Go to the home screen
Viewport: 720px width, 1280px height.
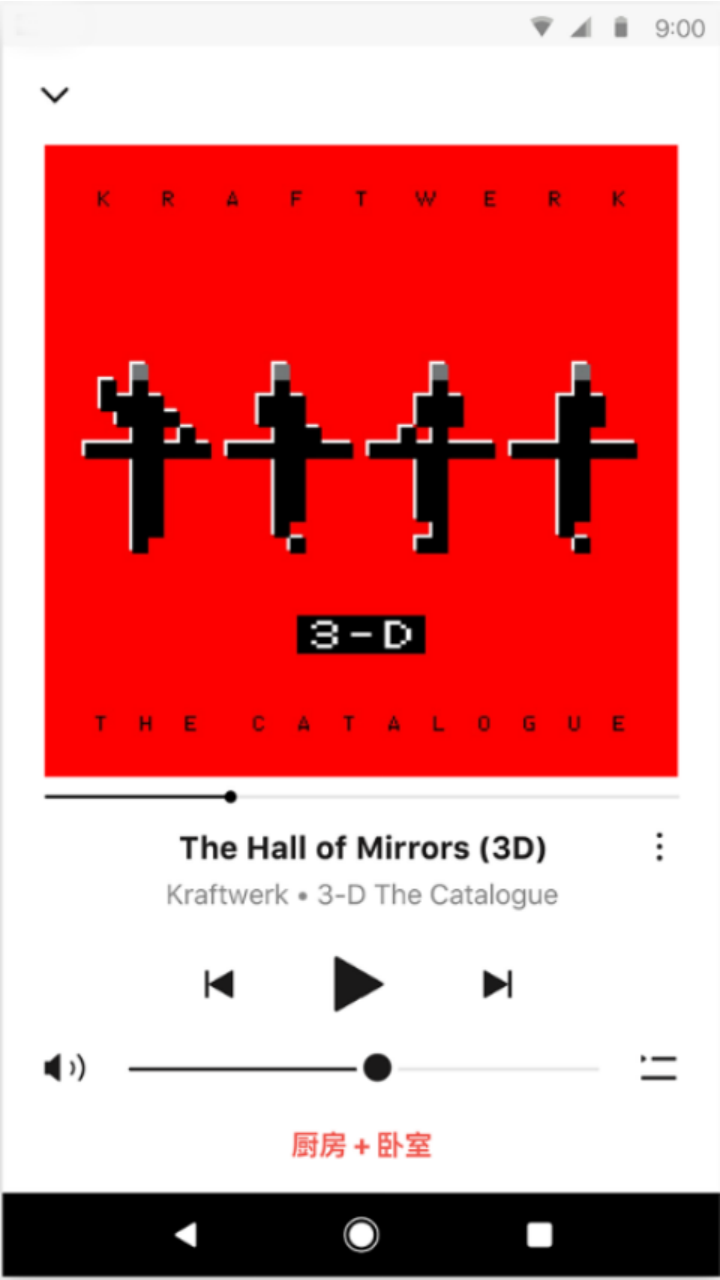pos(361,1235)
